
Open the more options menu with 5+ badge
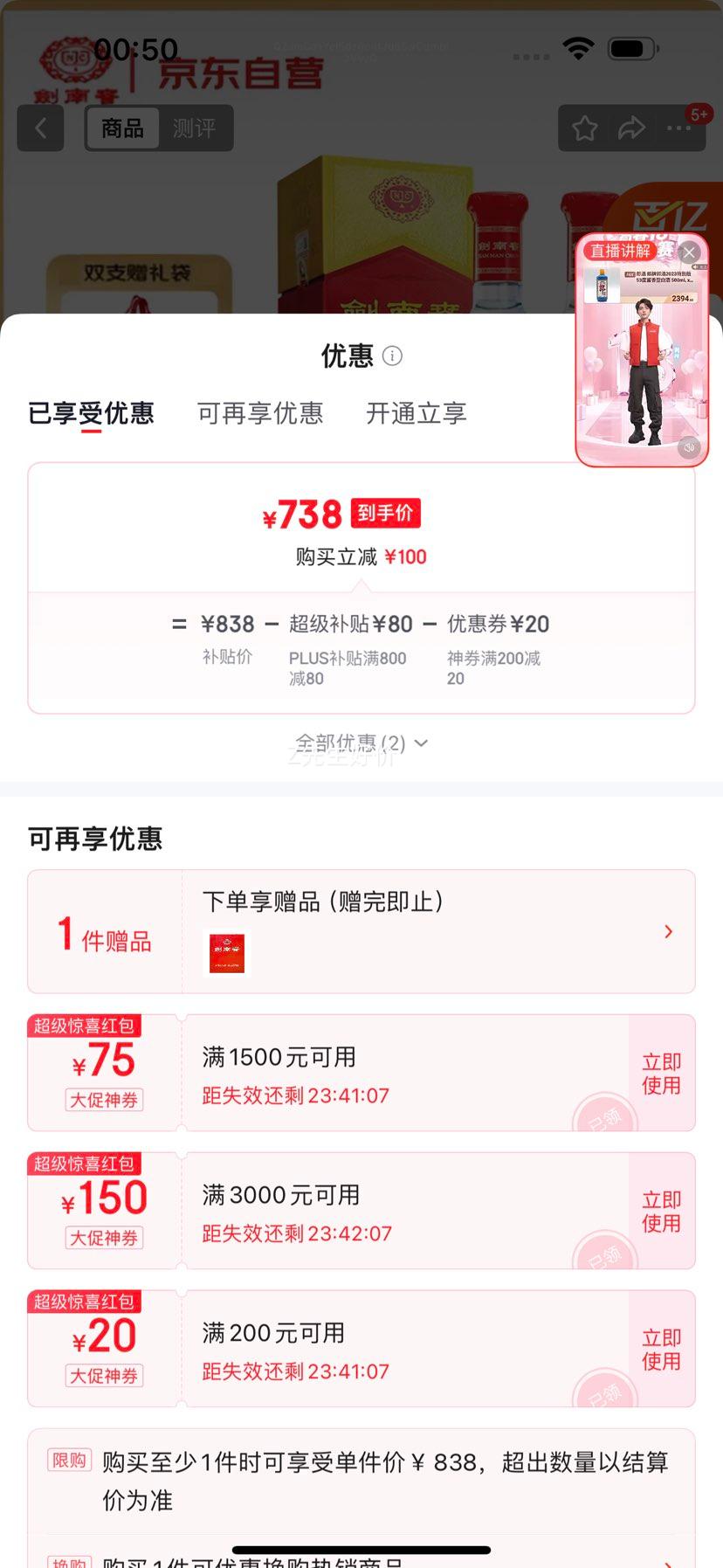coord(678,128)
